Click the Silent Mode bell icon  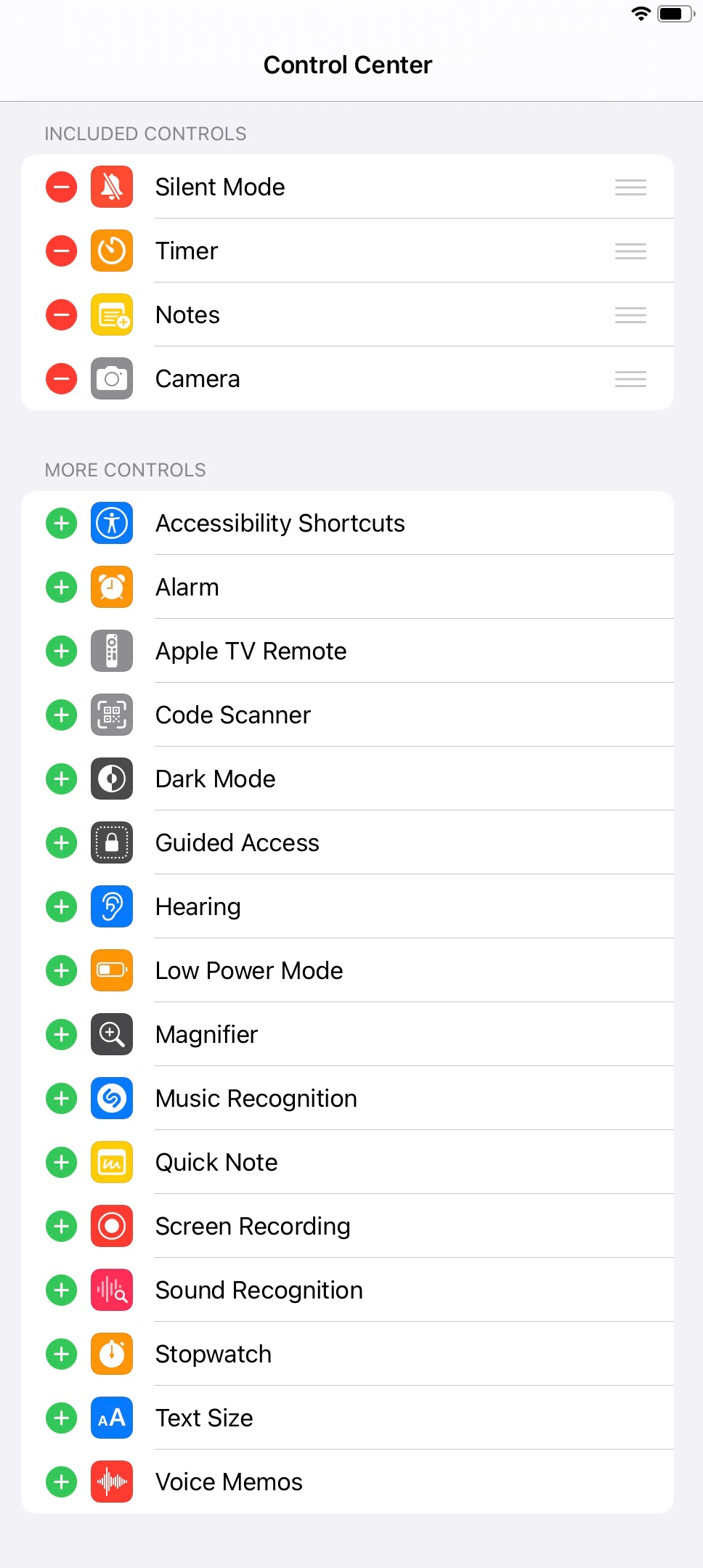(x=111, y=187)
